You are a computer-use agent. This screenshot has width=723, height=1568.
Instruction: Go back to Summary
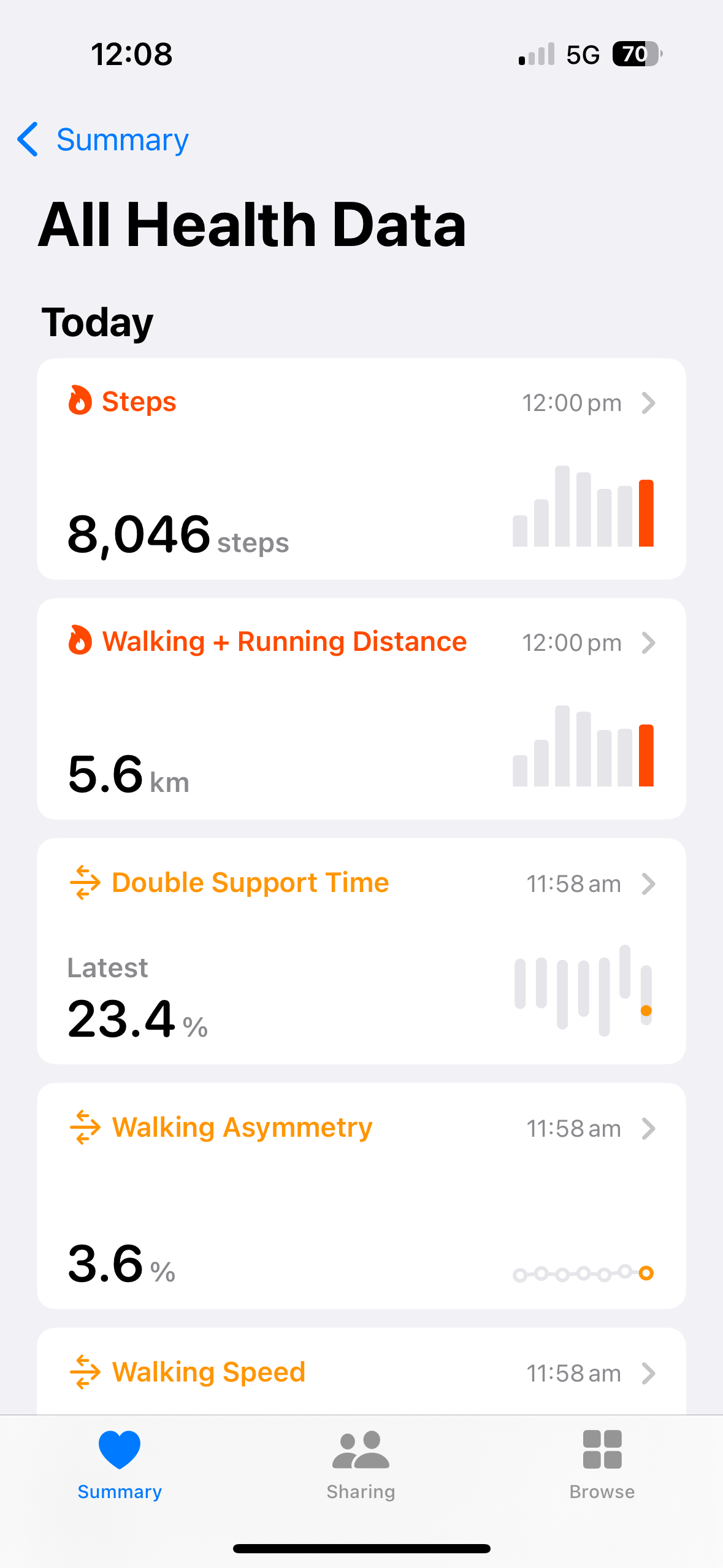click(103, 140)
